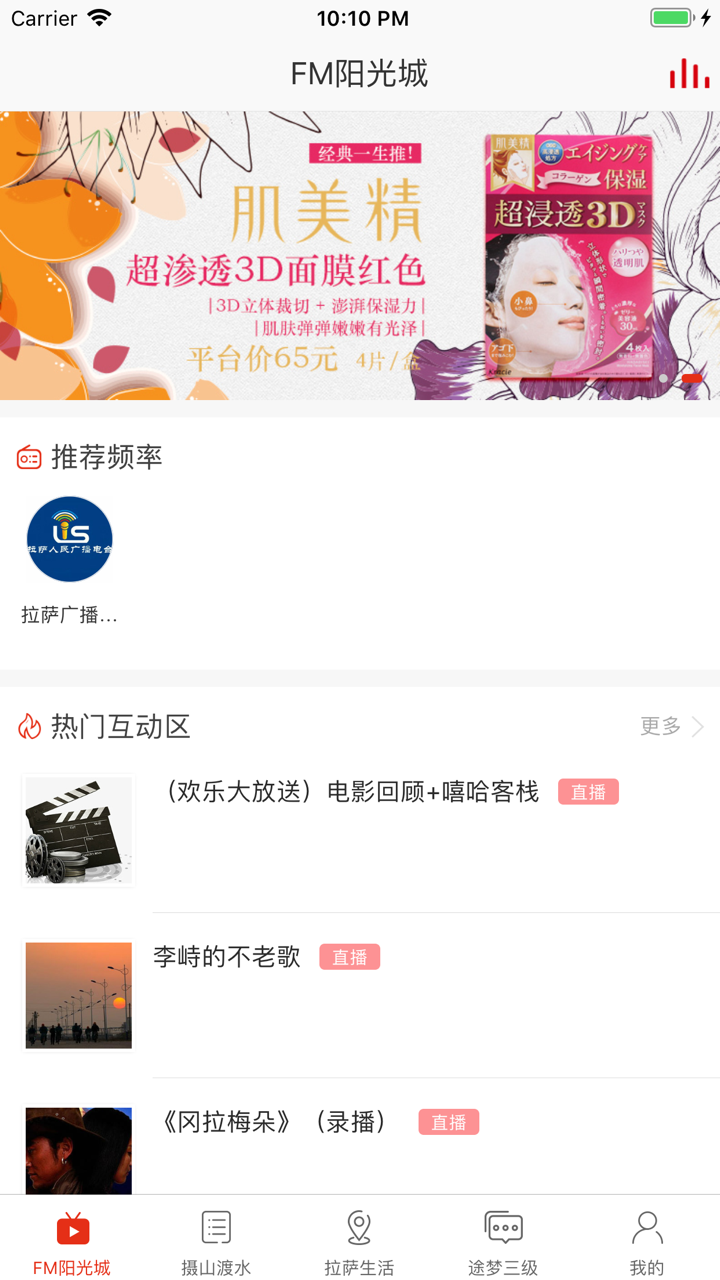
Task: Tap the 途梦三级 chat bubbles icon
Action: tap(502, 1225)
